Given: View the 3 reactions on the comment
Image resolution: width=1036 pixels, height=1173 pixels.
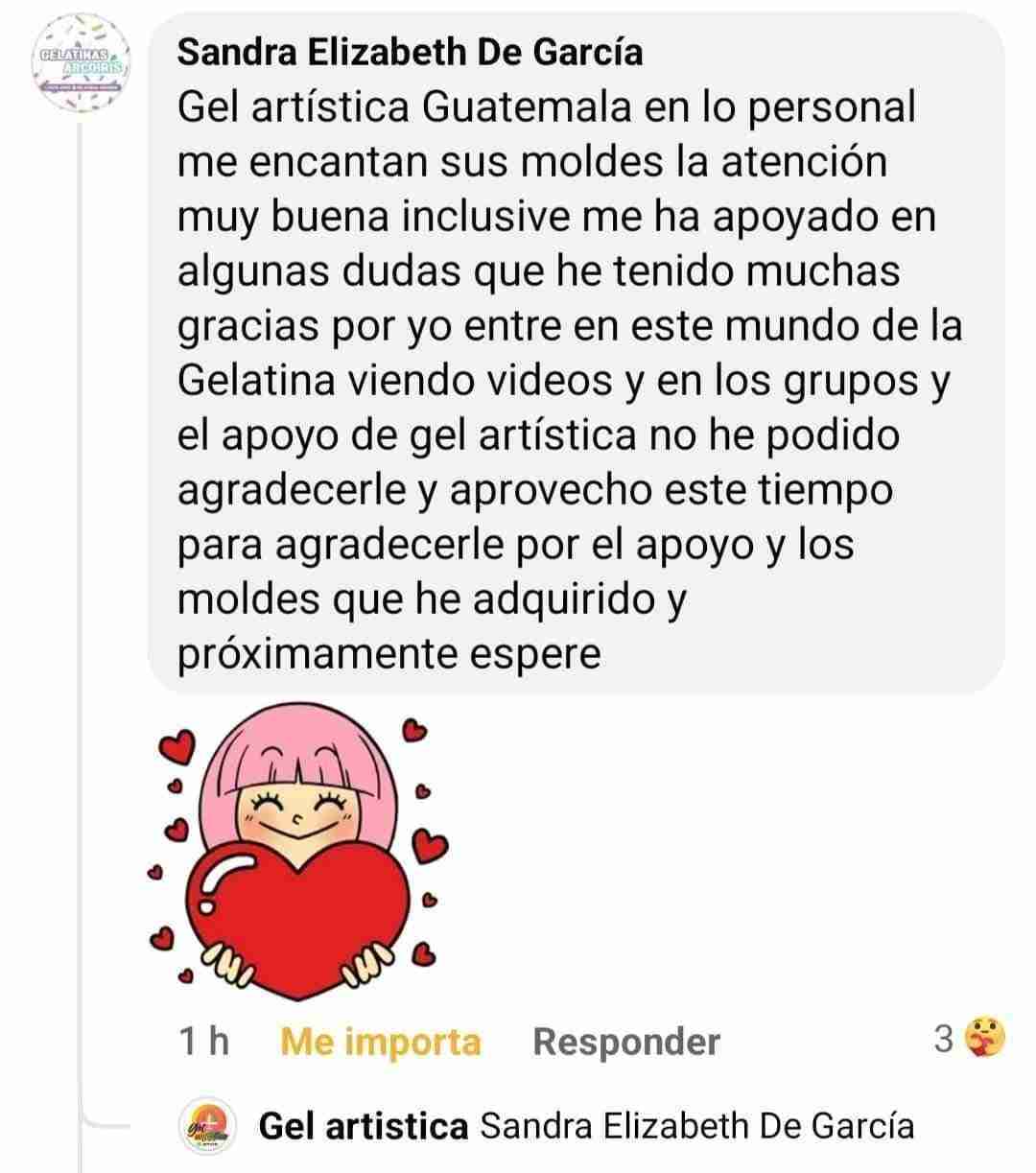Looking at the screenshot, I should click(971, 1038).
